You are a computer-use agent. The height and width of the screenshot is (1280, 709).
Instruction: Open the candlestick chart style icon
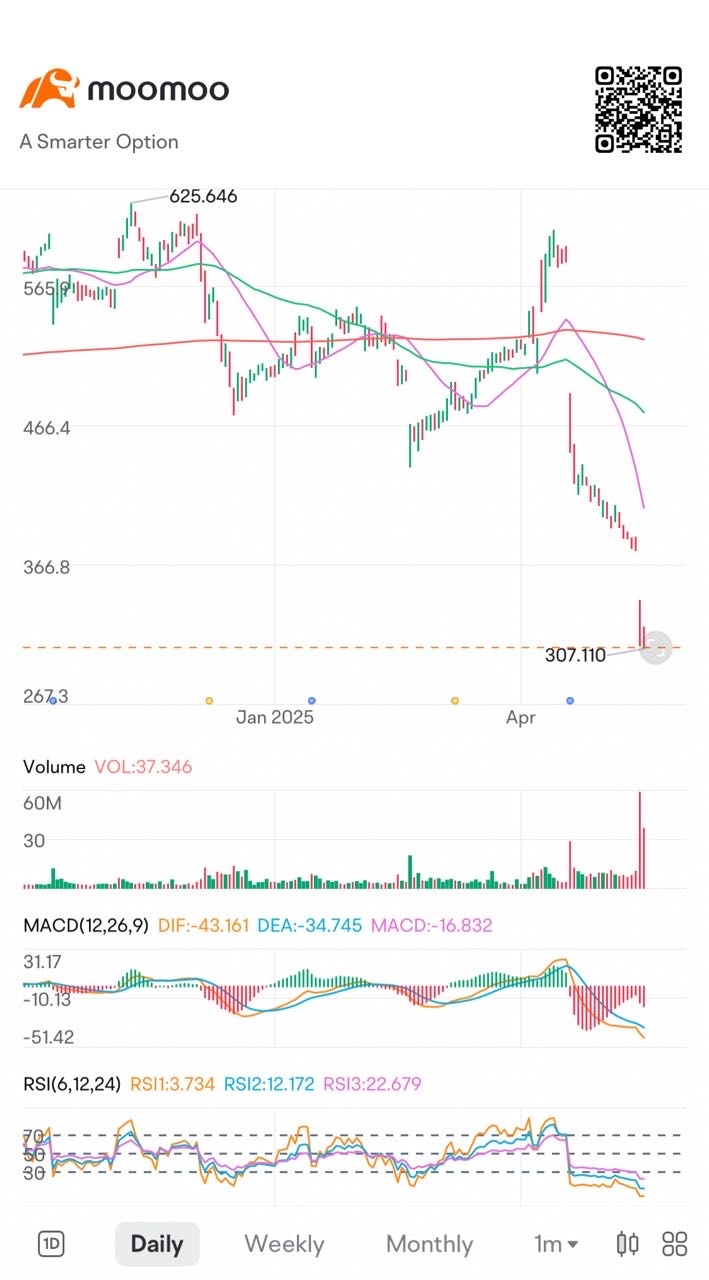click(627, 1244)
